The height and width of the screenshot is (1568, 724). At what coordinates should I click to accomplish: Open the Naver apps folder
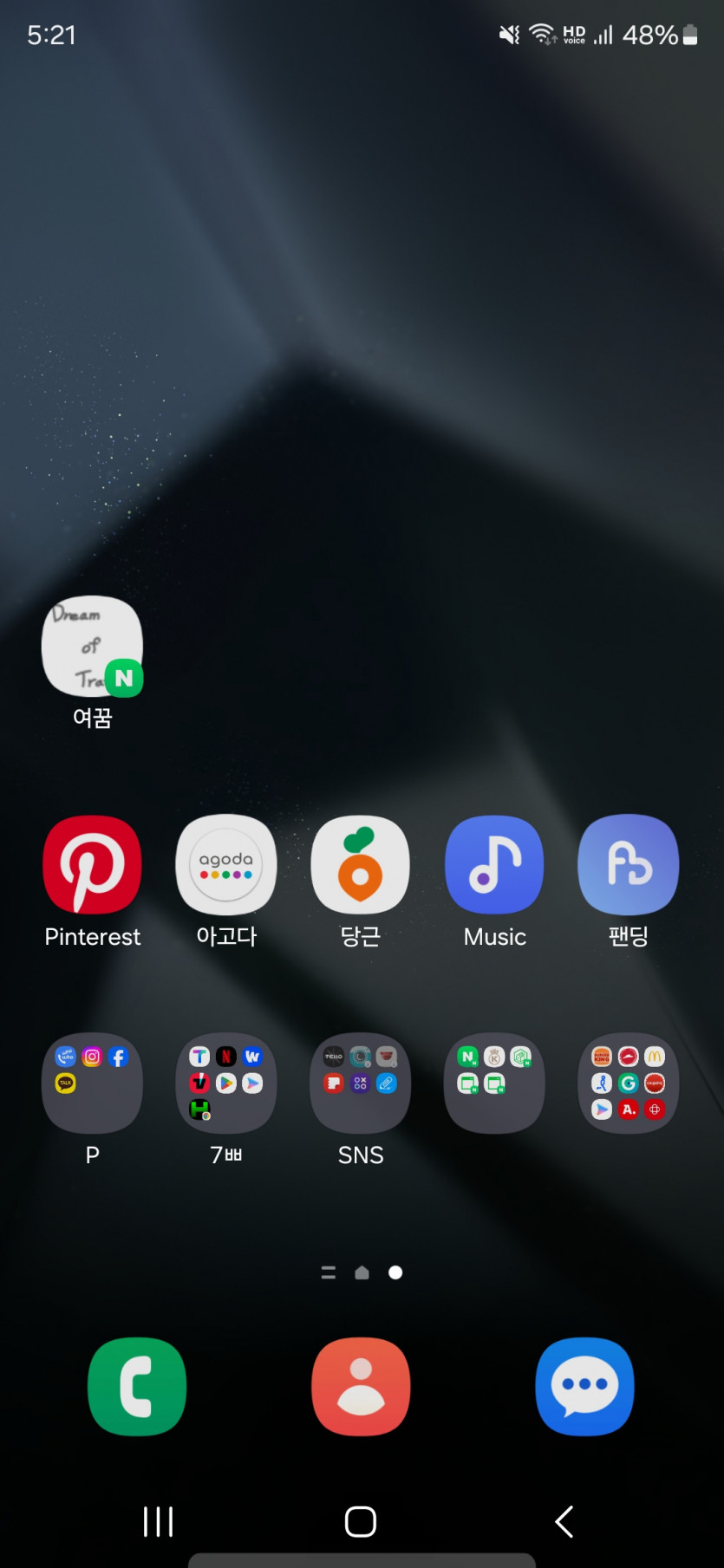[x=494, y=1083]
